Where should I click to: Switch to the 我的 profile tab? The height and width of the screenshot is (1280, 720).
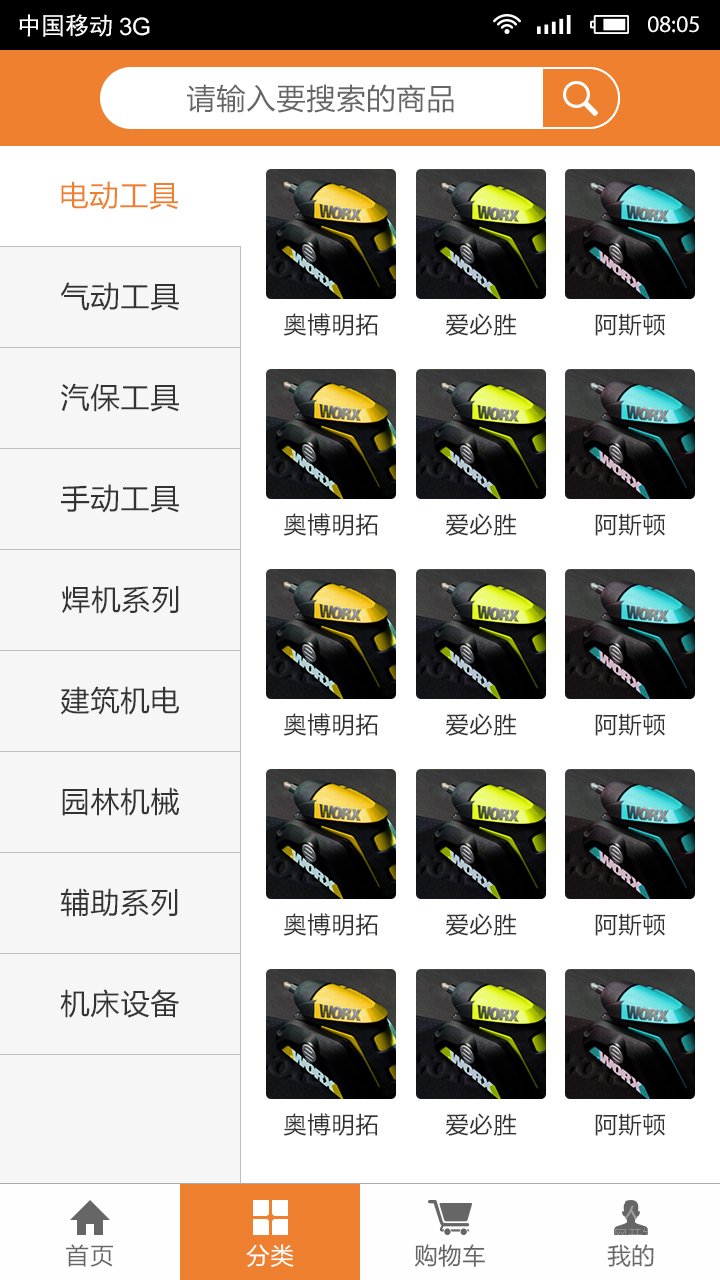[630, 1232]
